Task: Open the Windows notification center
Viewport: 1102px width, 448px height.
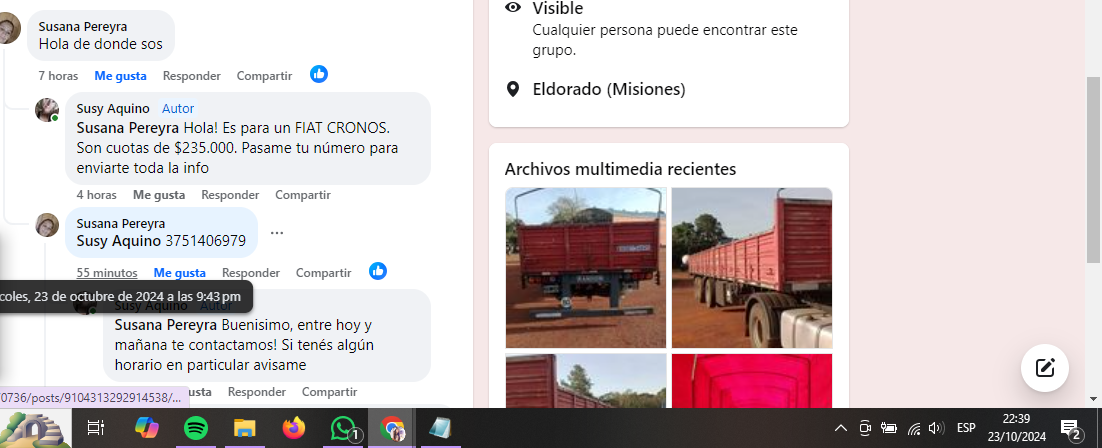Action: pyautogui.click(x=1070, y=428)
